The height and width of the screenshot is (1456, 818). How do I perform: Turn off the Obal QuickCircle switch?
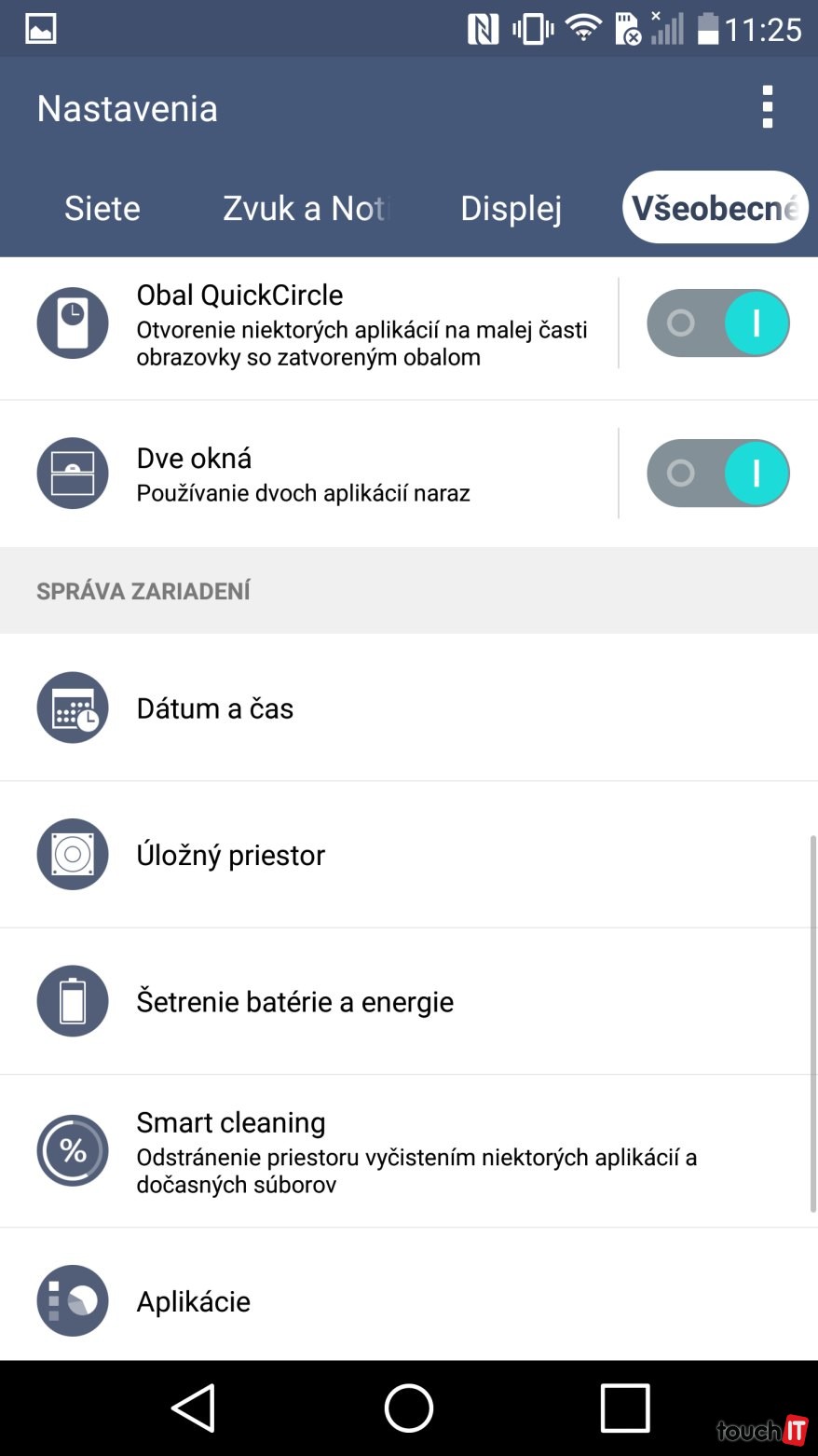(718, 323)
